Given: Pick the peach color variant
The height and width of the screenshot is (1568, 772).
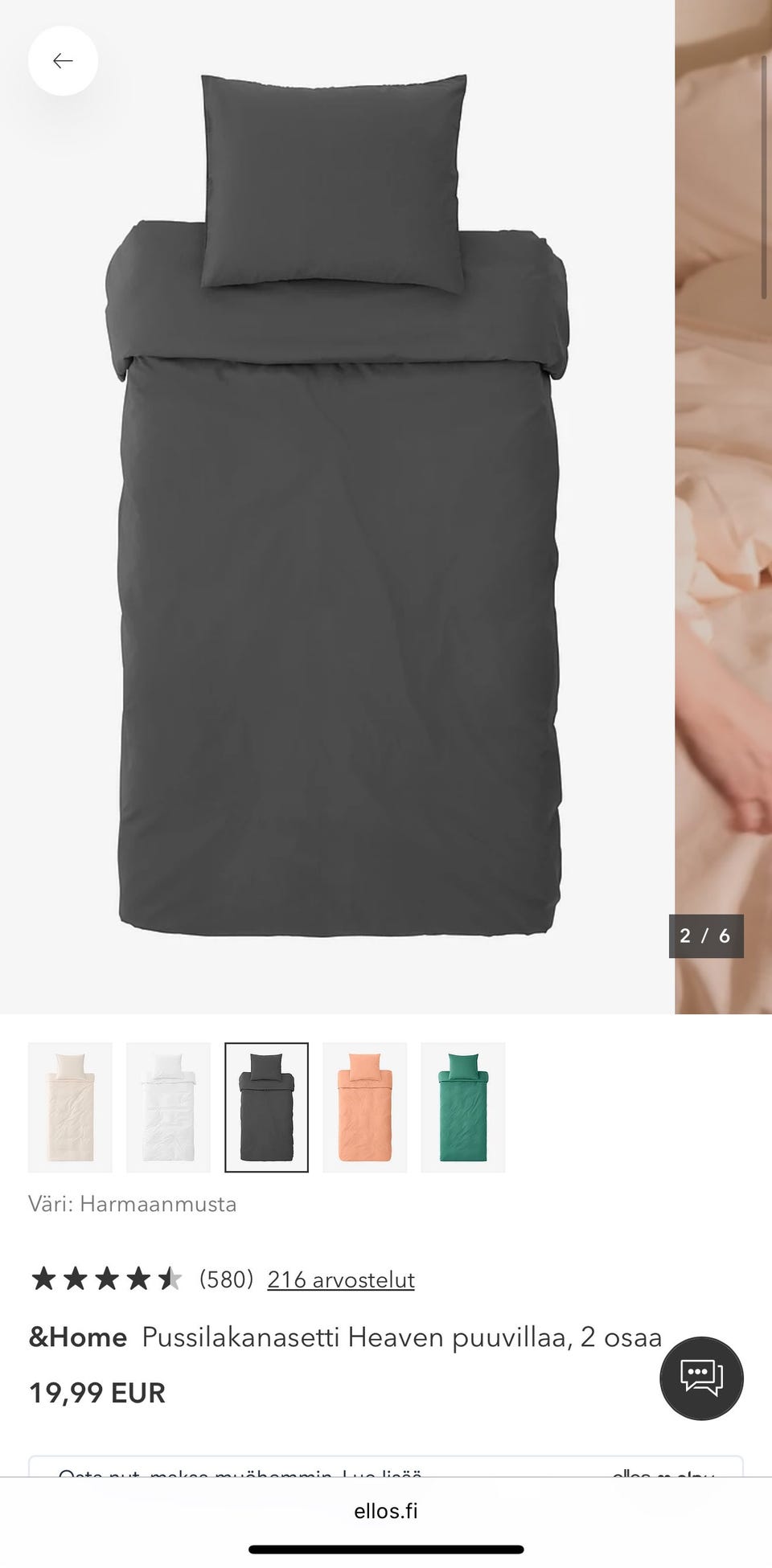Looking at the screenshot, I should click(364, 1107).
